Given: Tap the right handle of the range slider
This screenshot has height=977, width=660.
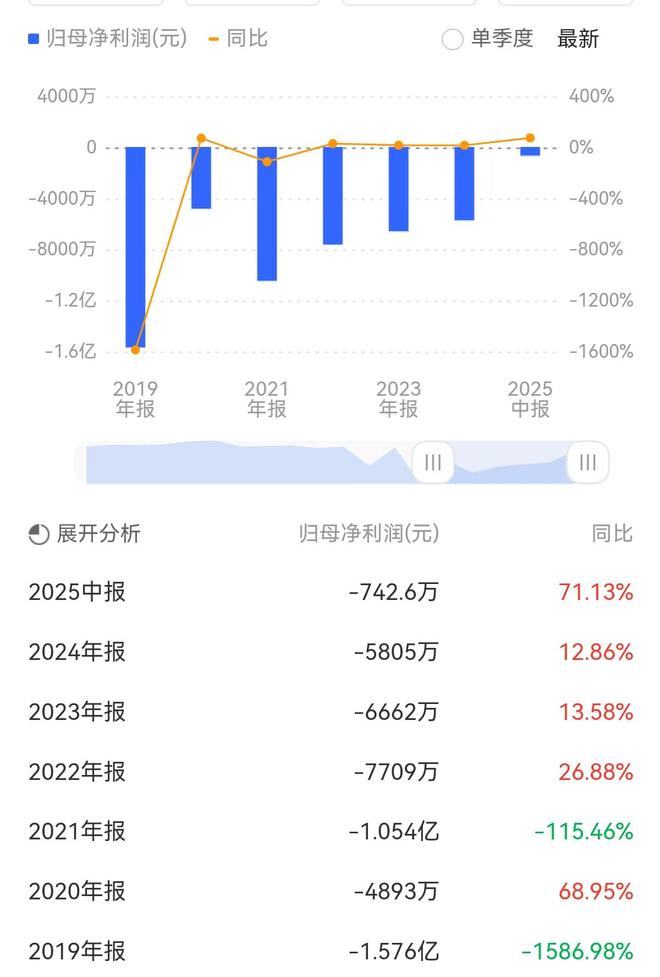Looking at the screenshot, I should pyautogui.click(x=588, y=462).
